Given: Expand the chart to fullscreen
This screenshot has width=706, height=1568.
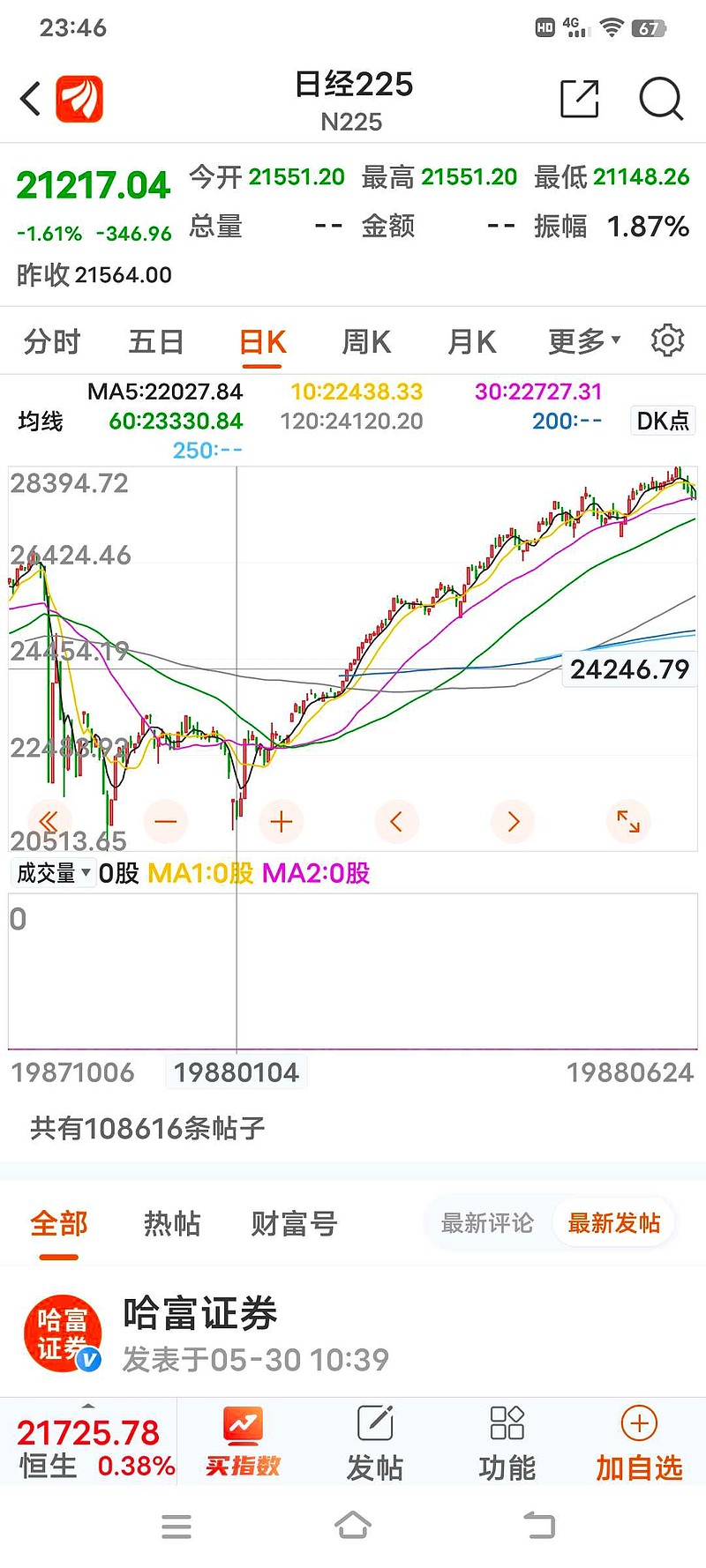Looking at the screenshot, I should coord(629,821).
